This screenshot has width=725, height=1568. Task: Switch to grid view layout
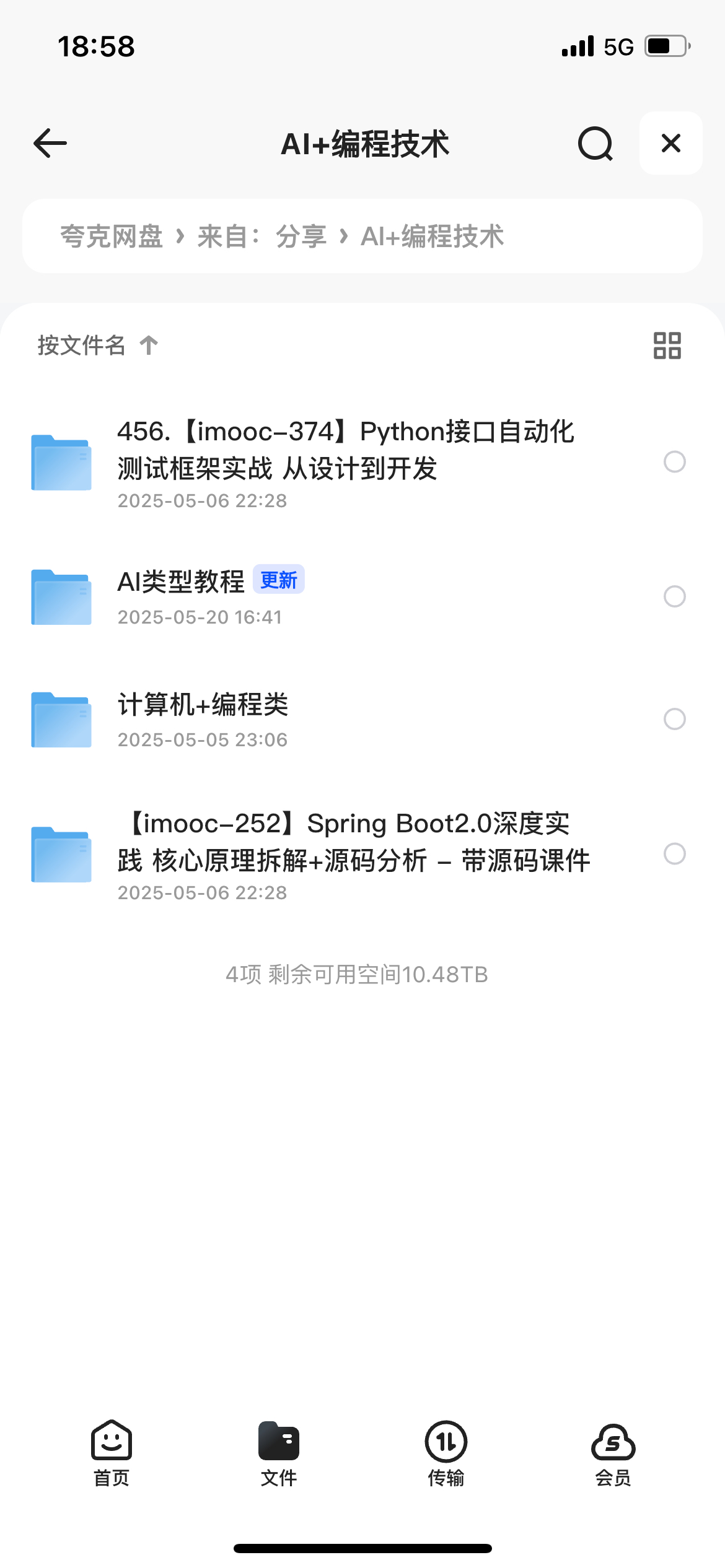(667, 346)
